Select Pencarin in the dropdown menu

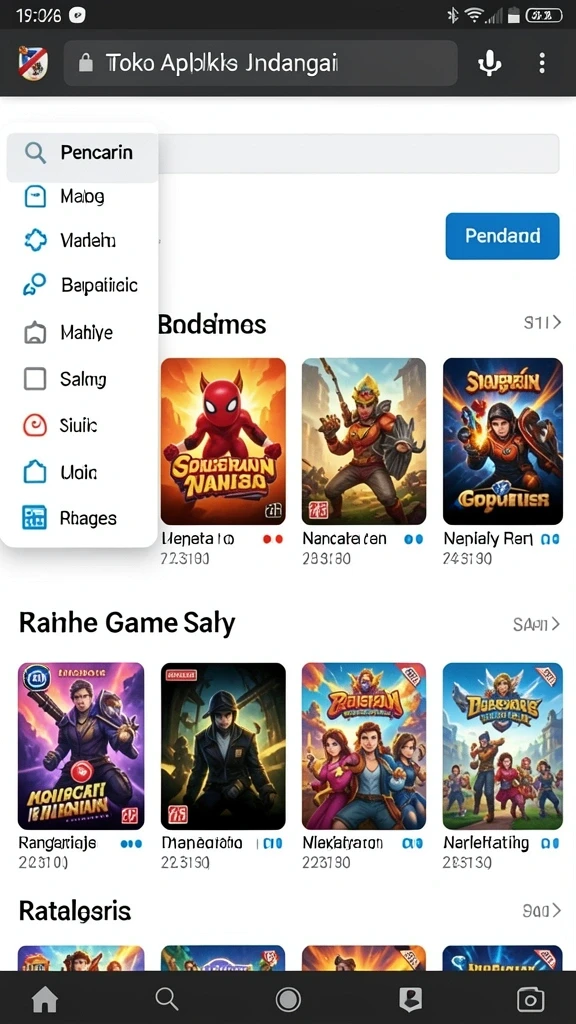click(82, 153)
